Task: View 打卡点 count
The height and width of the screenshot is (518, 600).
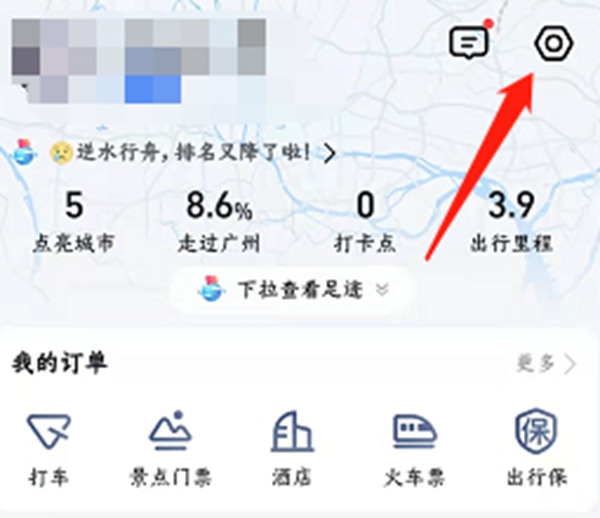Action: point(366,221)
